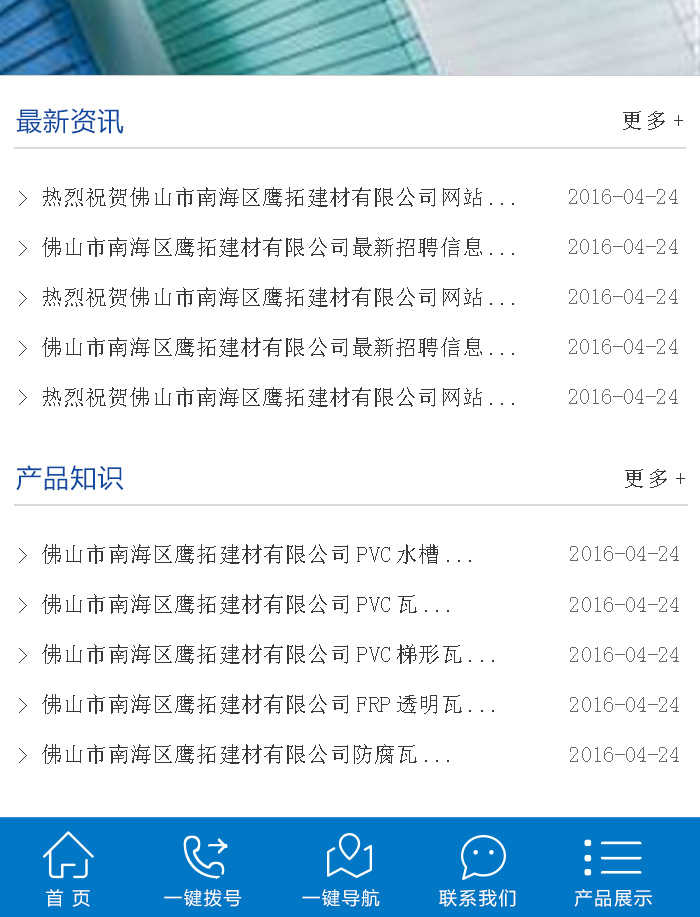
Task: Read the PVC梯形瓦 article
Action: tap(268, 655)
